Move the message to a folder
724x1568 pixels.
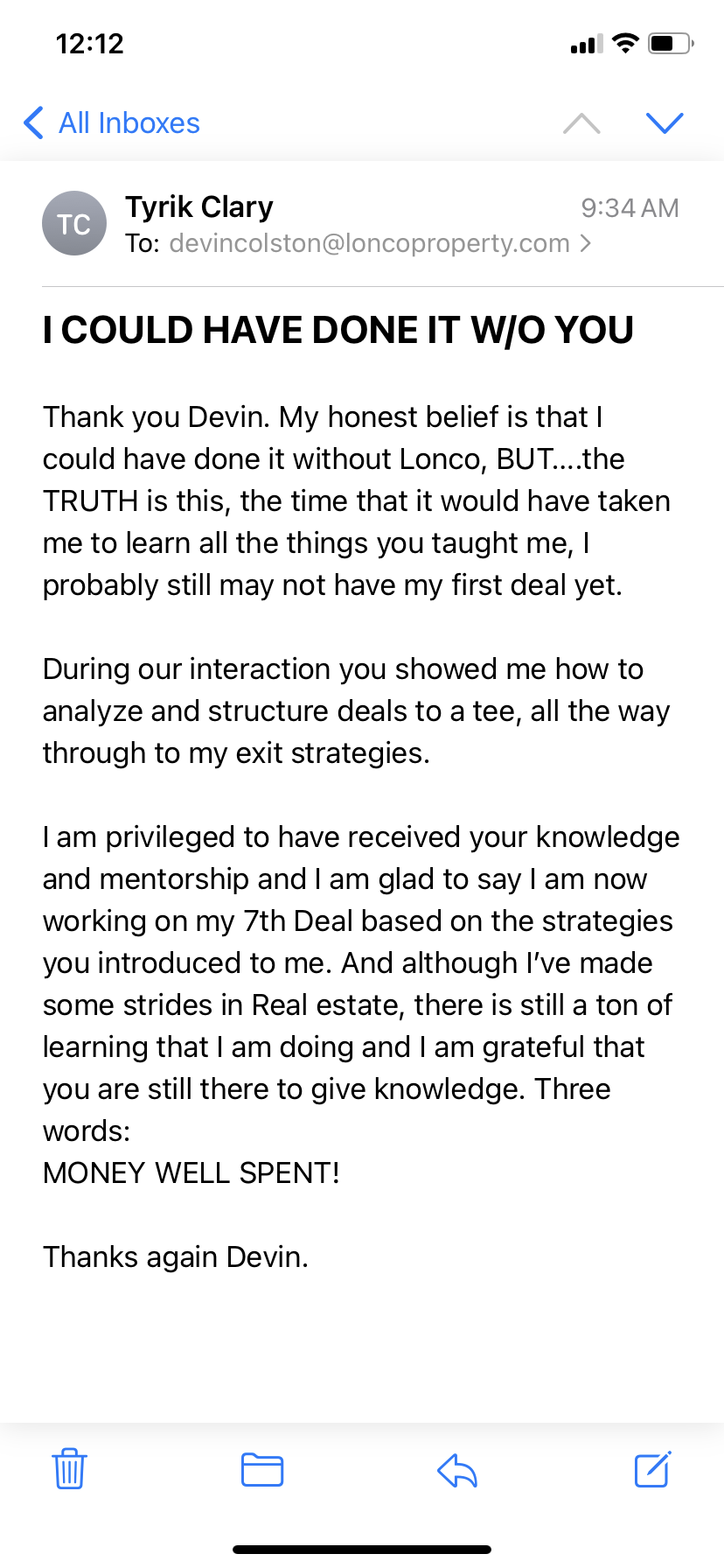tap(262, 1469)
